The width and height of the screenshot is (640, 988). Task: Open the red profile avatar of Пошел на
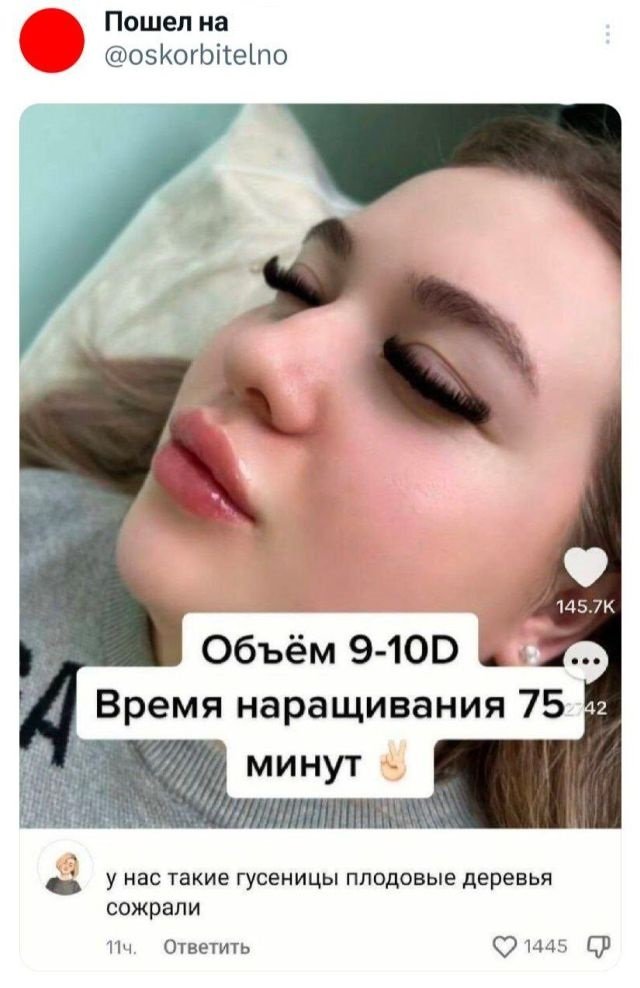(51, 40)
